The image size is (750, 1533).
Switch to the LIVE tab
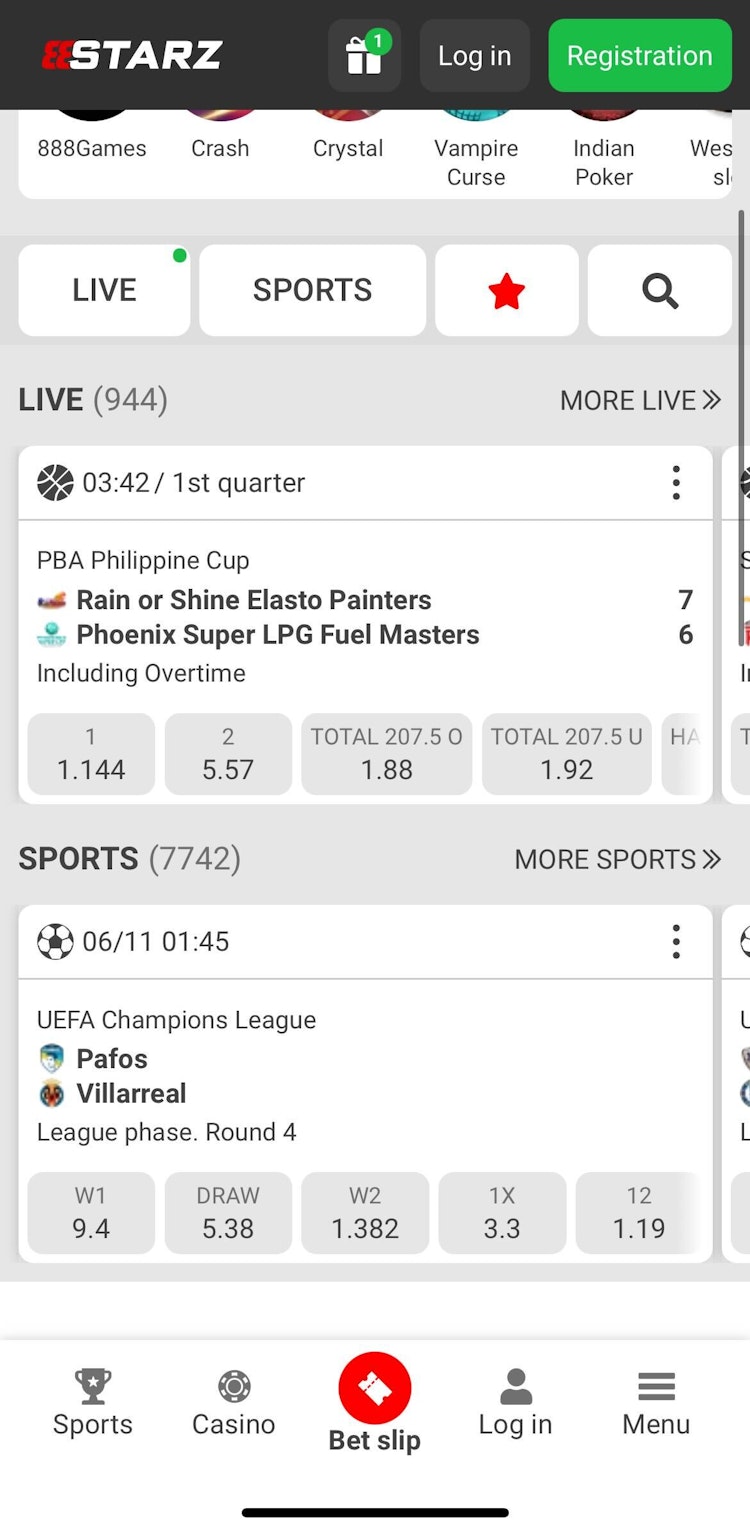tap(104, 290)
